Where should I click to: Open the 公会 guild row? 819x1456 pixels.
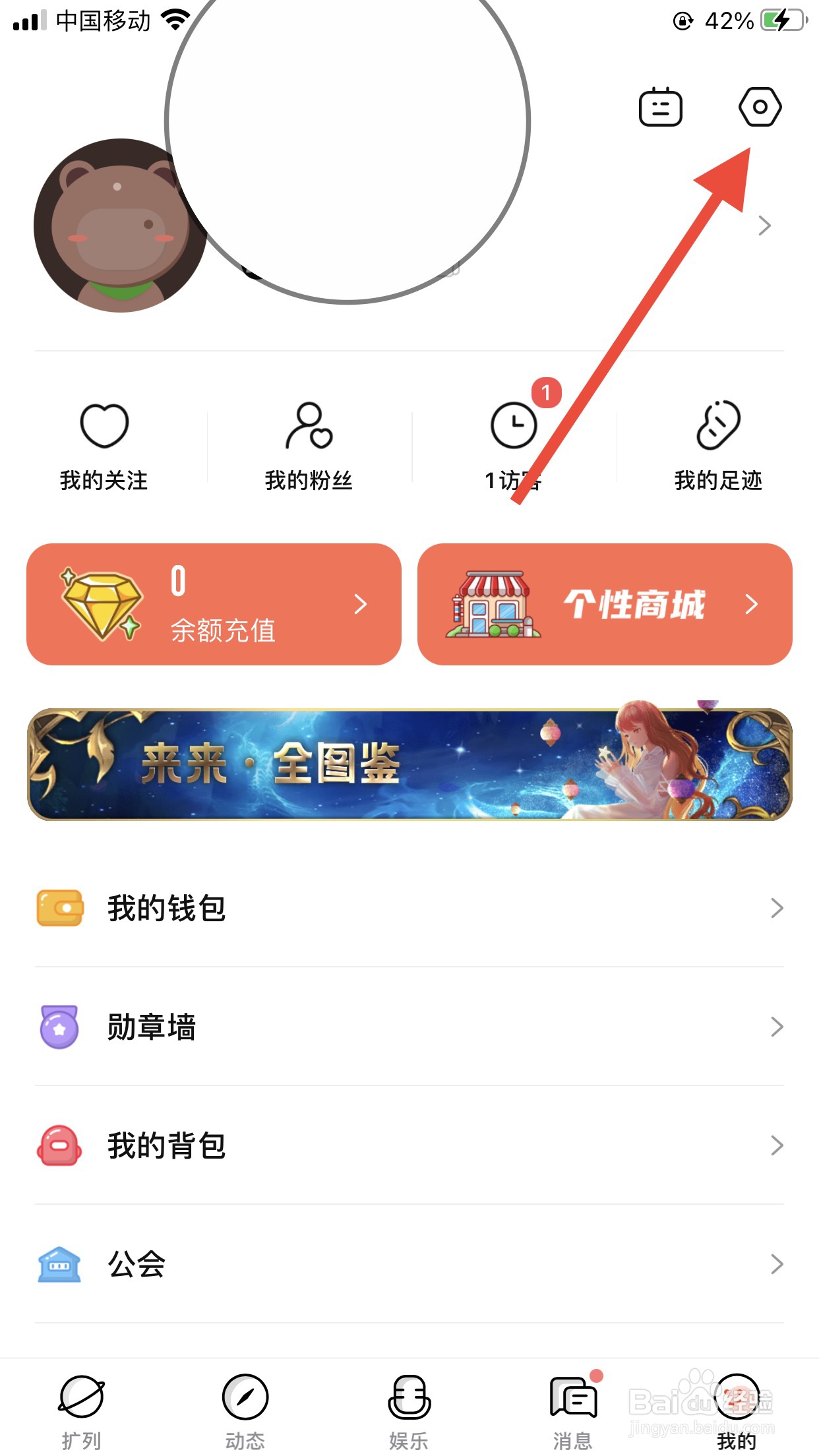[409, 1264]
